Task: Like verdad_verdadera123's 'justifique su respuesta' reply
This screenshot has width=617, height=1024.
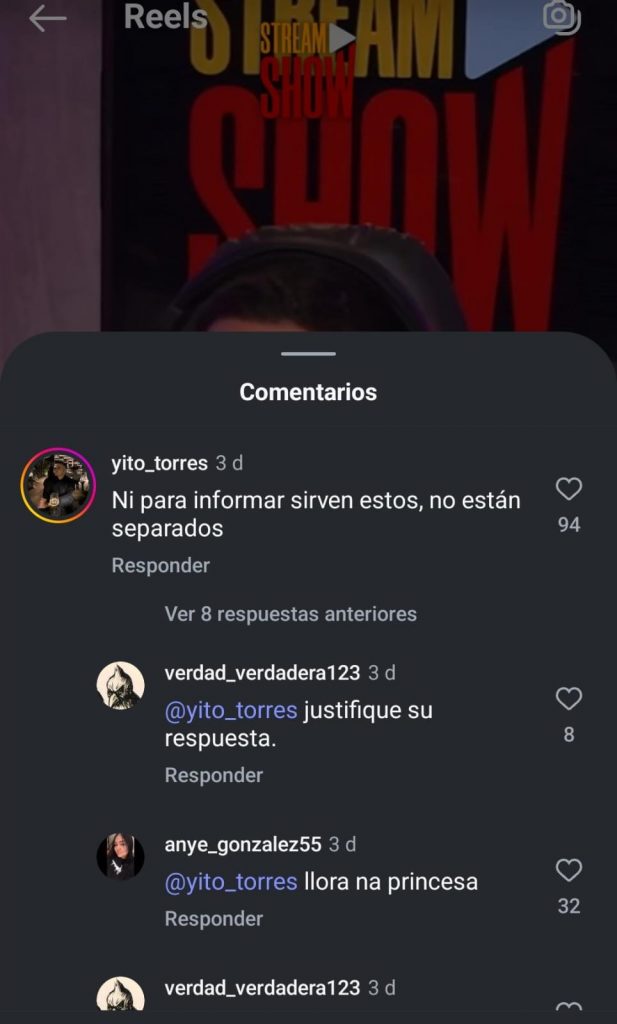Action: tap(569, 699)
